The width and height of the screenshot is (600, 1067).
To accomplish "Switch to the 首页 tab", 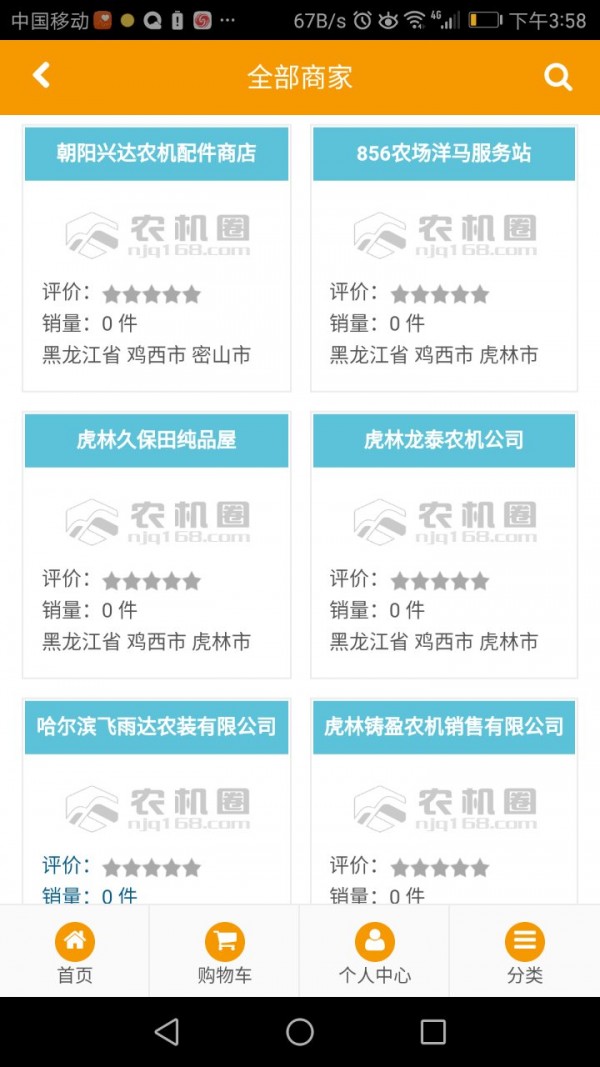I will pyautogui.click(x=75, y=953).
